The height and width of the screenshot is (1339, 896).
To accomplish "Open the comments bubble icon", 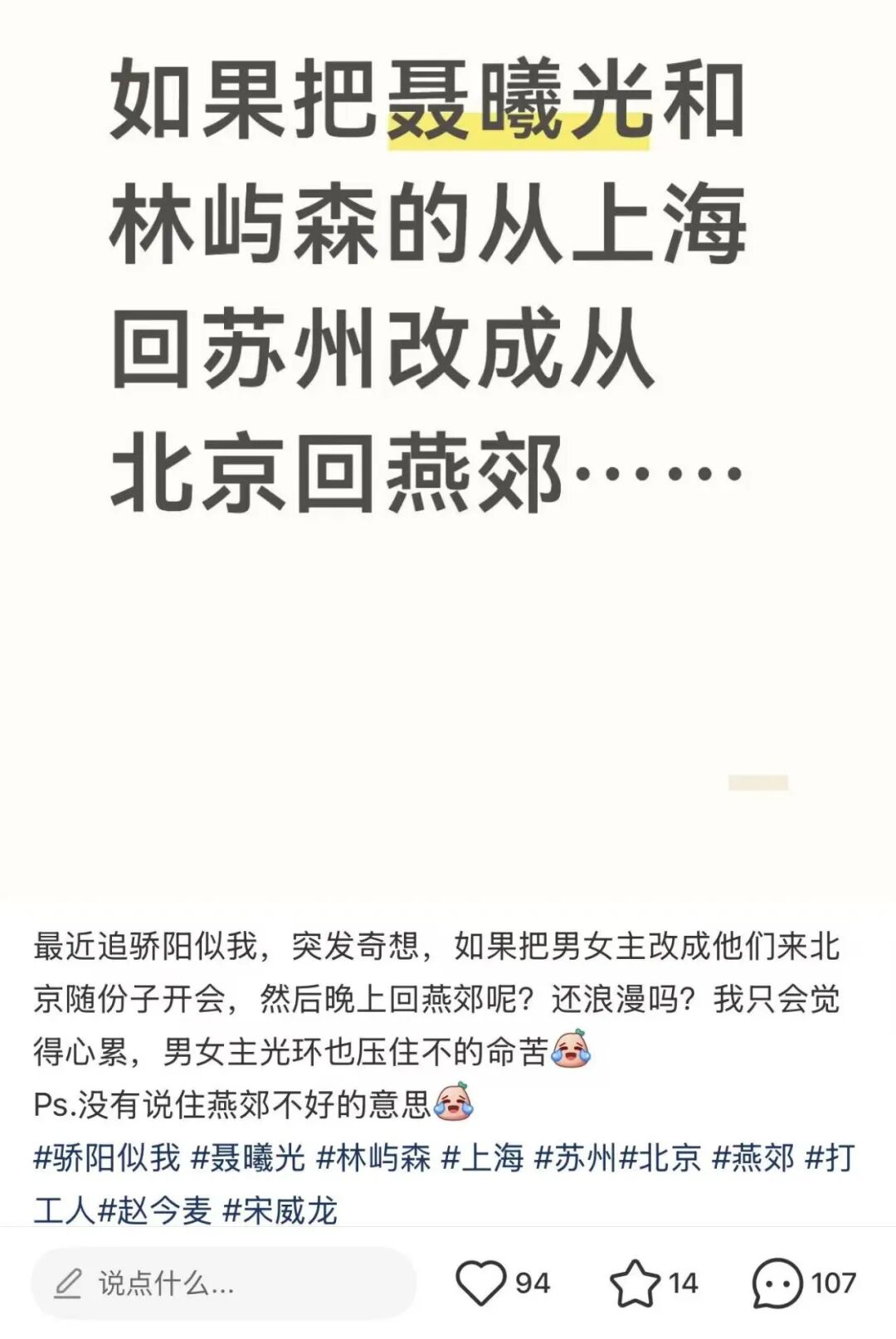I will pos(777,1283).
